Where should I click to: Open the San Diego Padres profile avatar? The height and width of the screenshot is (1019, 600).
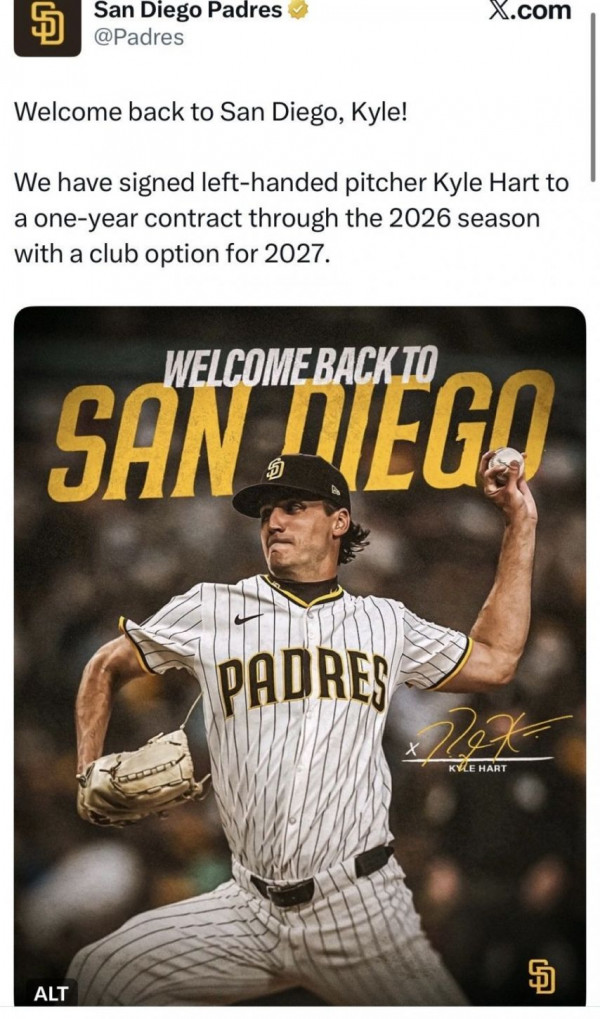46,26
